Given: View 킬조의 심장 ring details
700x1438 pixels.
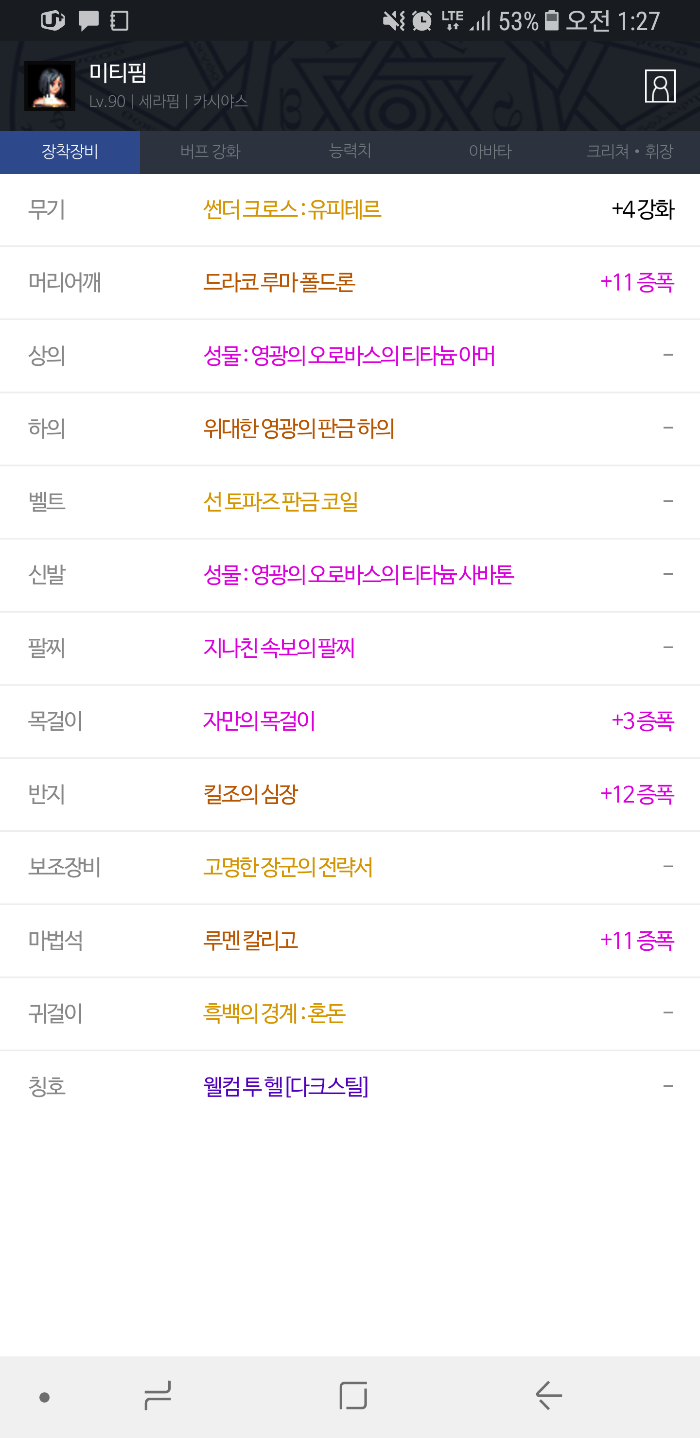Looking at the screenshot, I should [250, 794].
